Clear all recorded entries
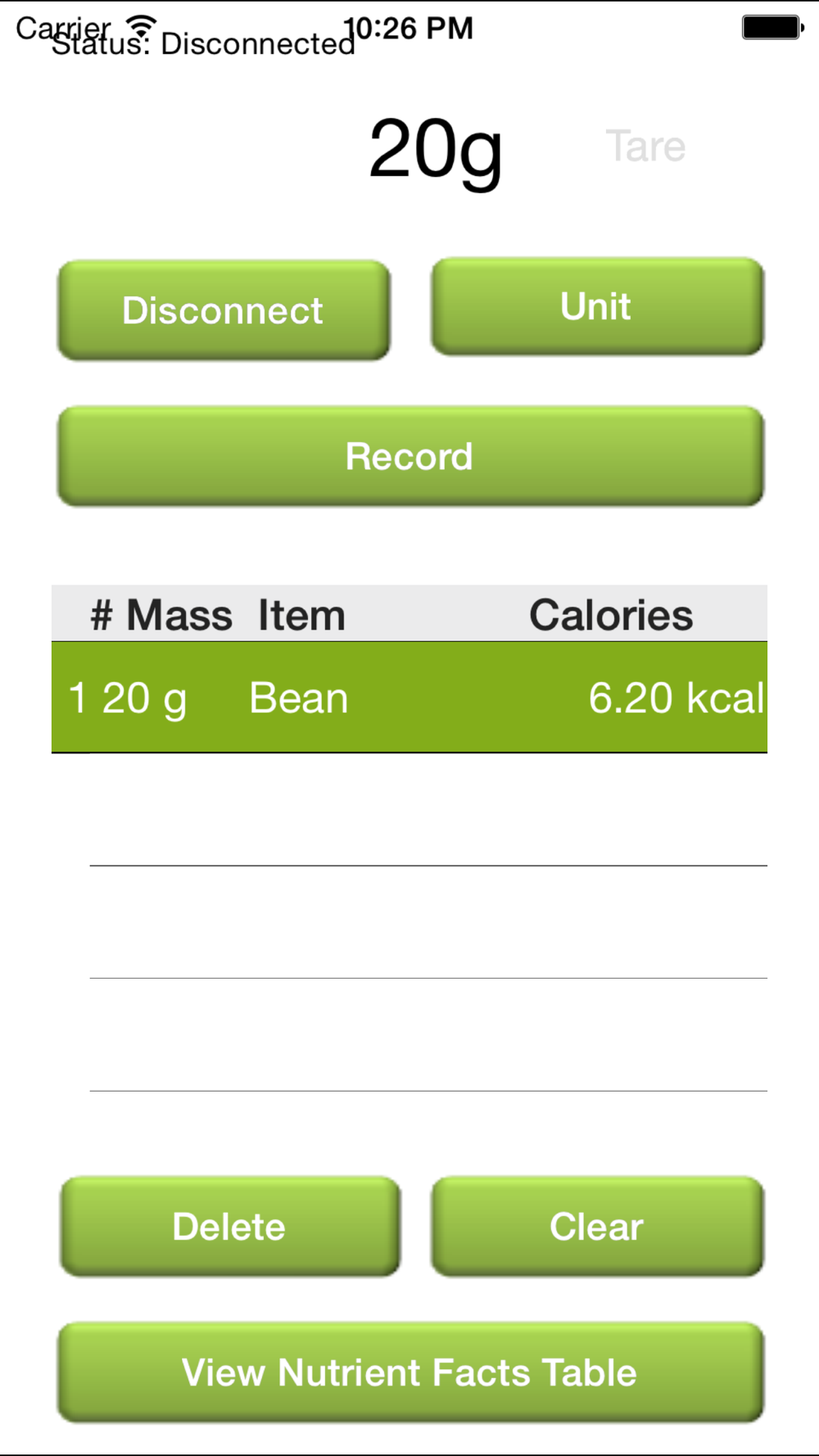This screenshot has width=819, height=1456. coord(597,1227)
